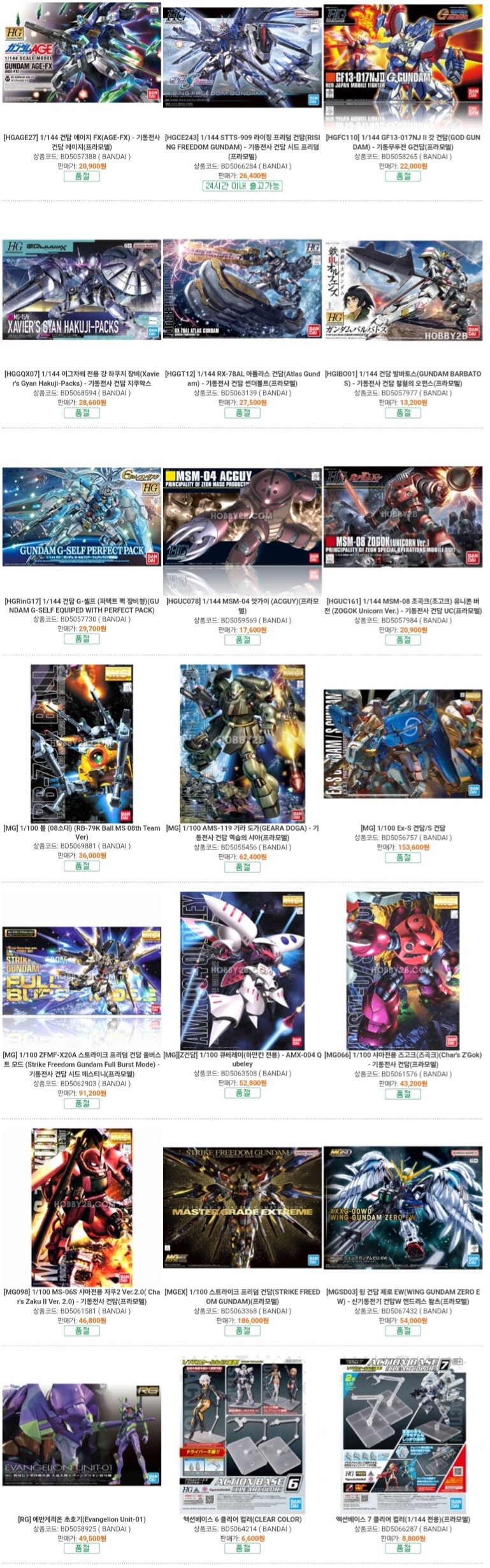
Task: Open the MG Ex-S Gundam product
Action: tap(403, 743)
